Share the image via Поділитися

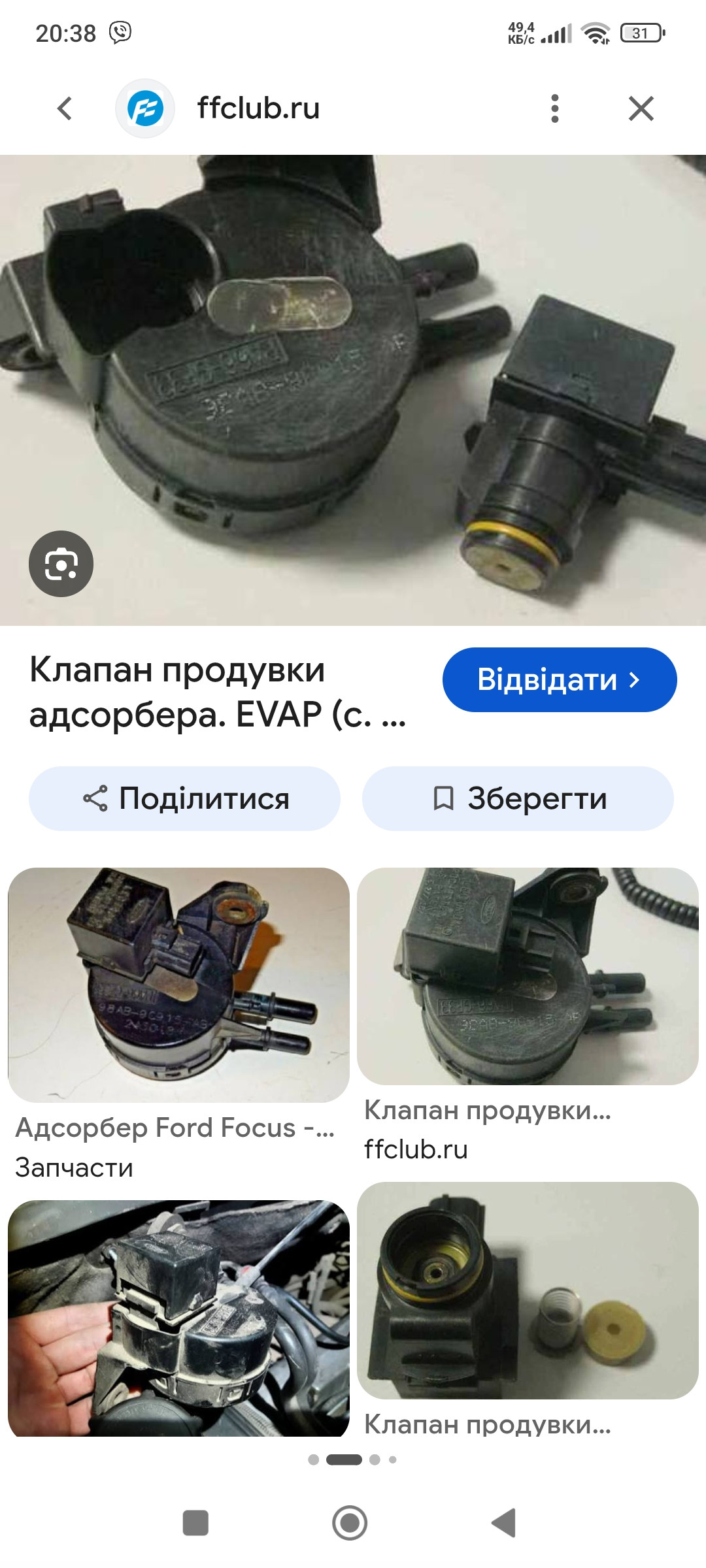tap(184, 798)
